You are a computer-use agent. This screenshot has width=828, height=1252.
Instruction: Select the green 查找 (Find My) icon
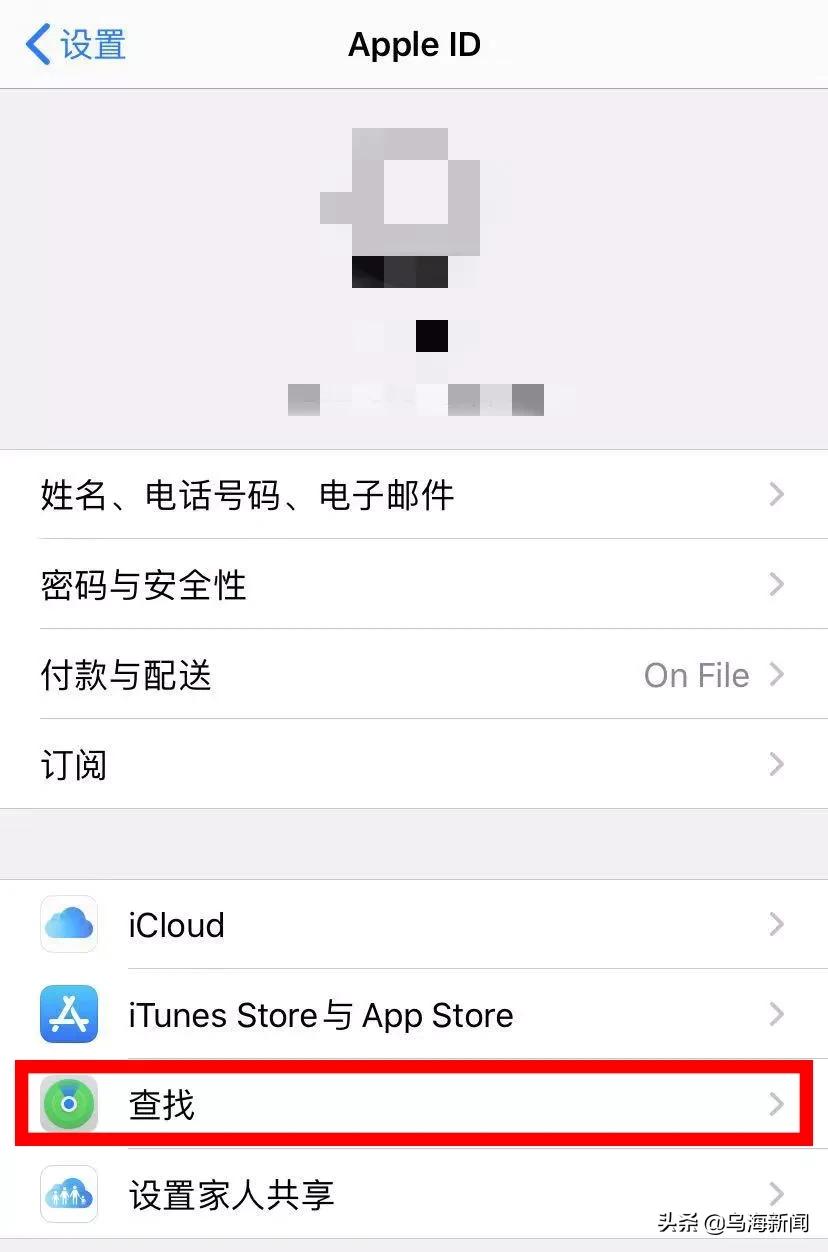[68, 1104]
